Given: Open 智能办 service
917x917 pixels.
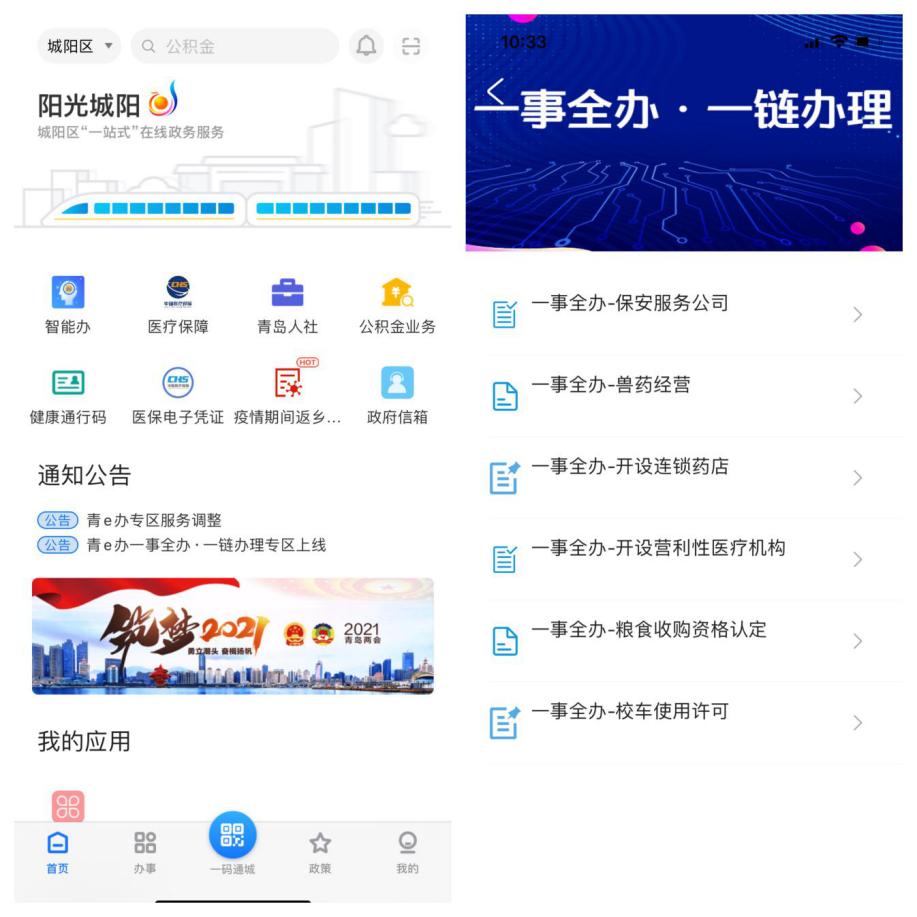Looking at the screenshot, I should (68, 306).
